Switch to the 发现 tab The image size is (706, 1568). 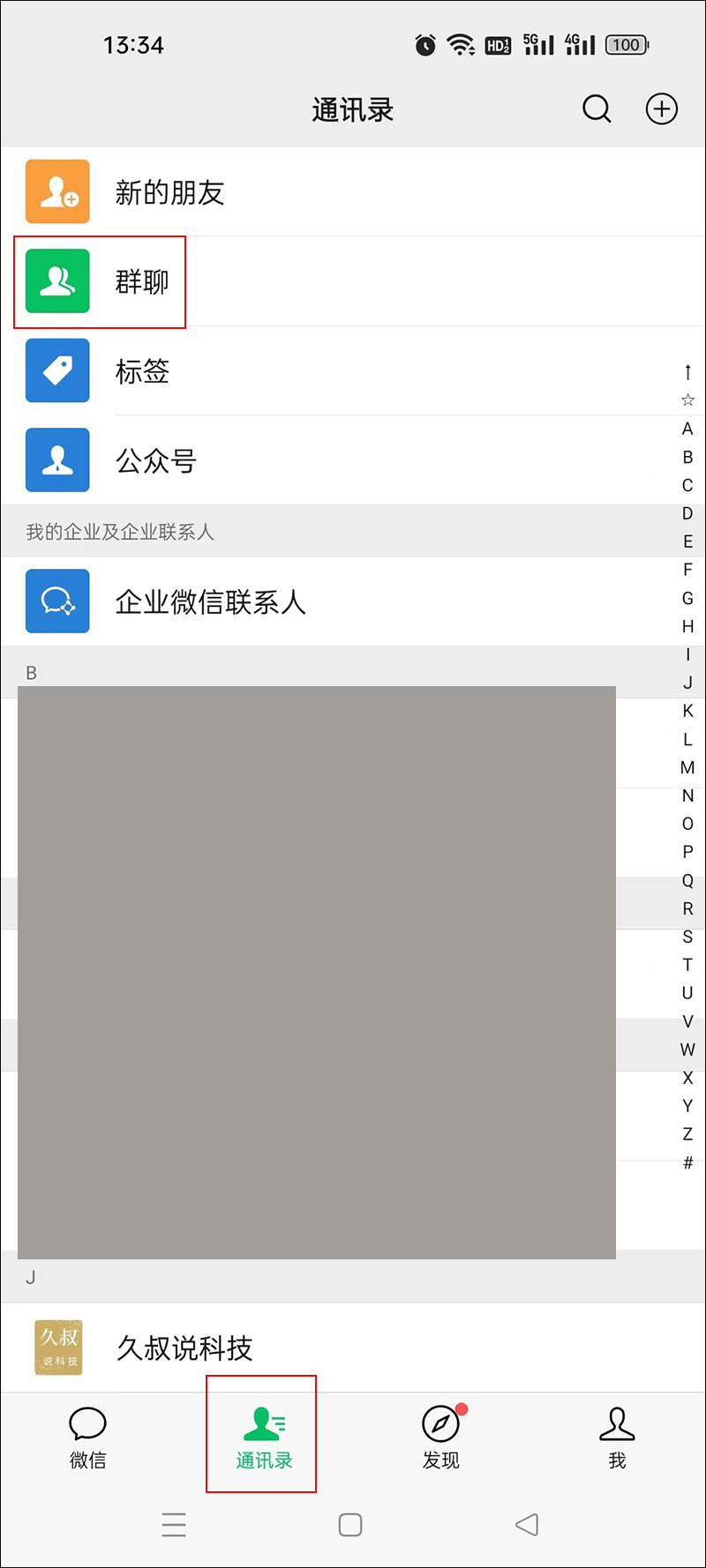coord(440,1438)
